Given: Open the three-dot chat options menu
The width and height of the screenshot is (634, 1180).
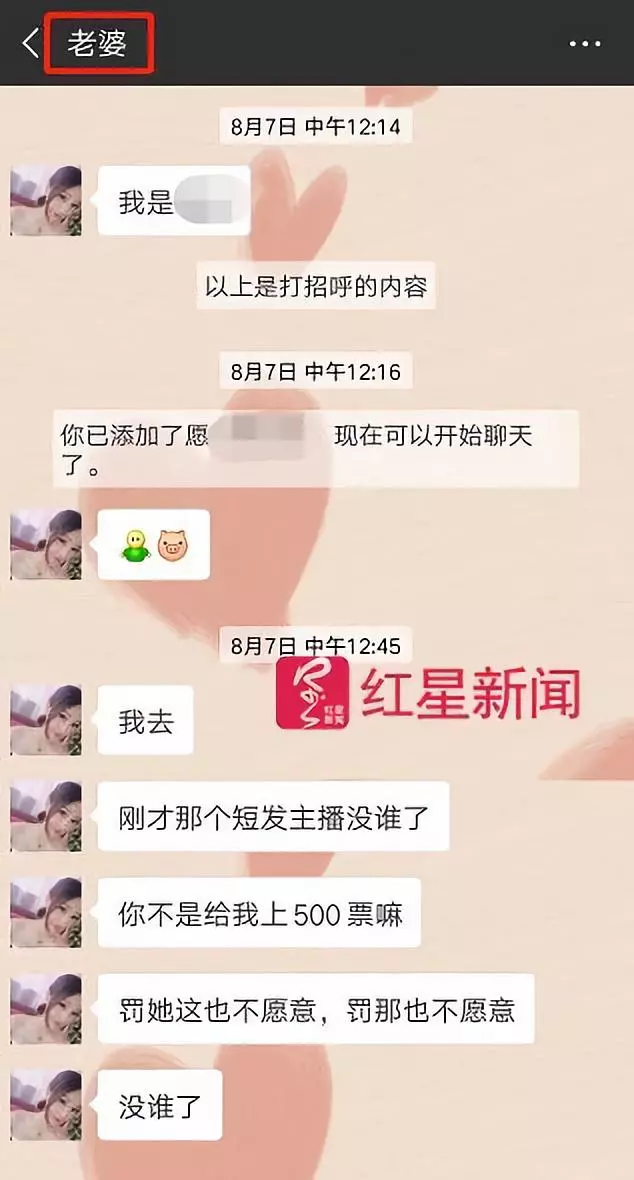Looking at the screenshot, I should coord(585,44).
